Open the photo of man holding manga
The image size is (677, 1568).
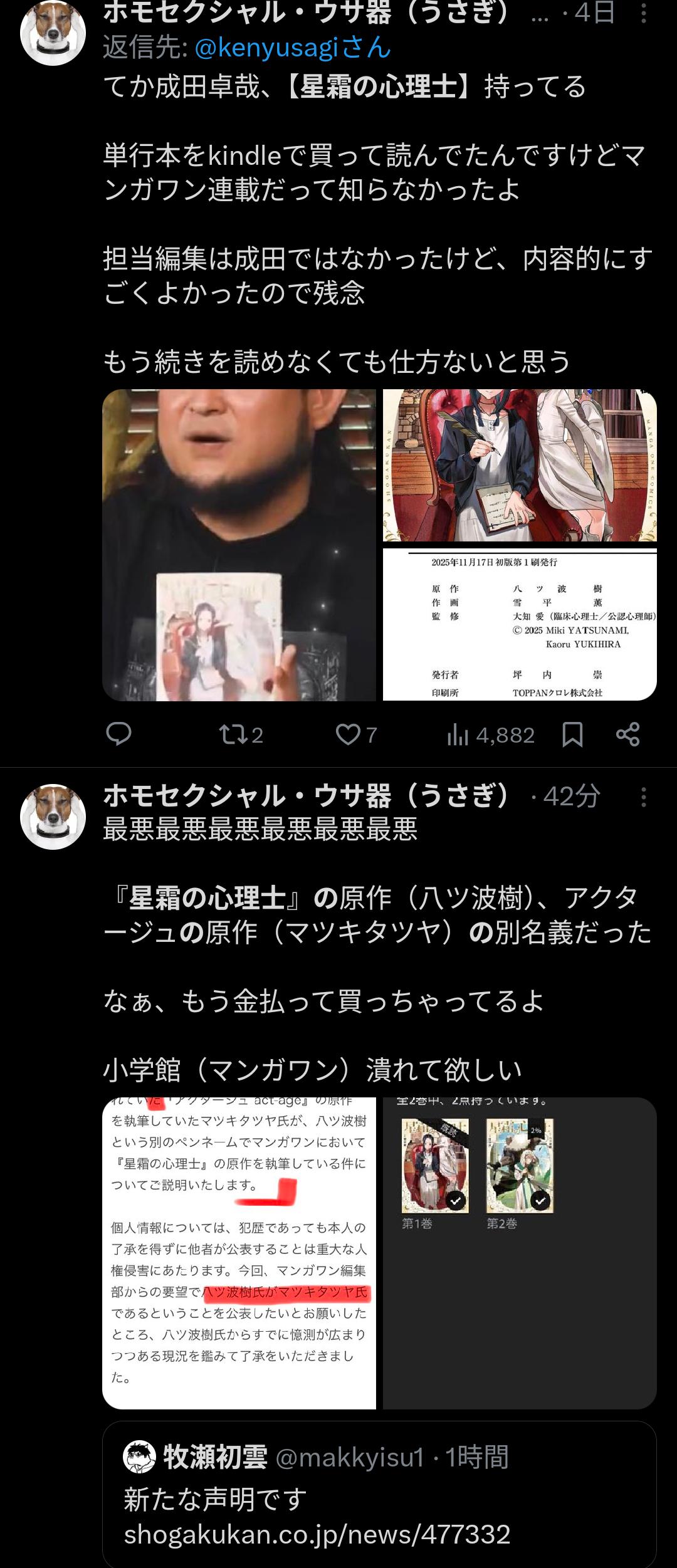pos(239,545)
